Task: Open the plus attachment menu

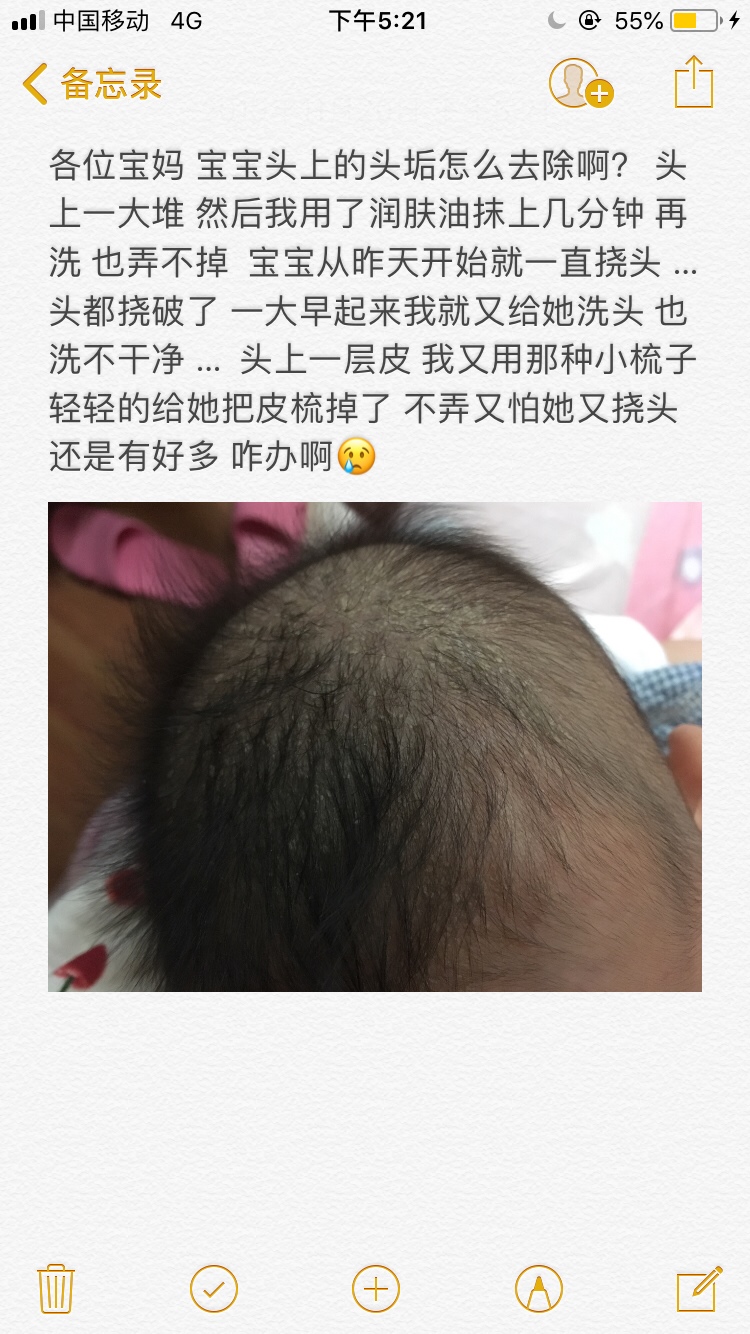Action: 376,1288
